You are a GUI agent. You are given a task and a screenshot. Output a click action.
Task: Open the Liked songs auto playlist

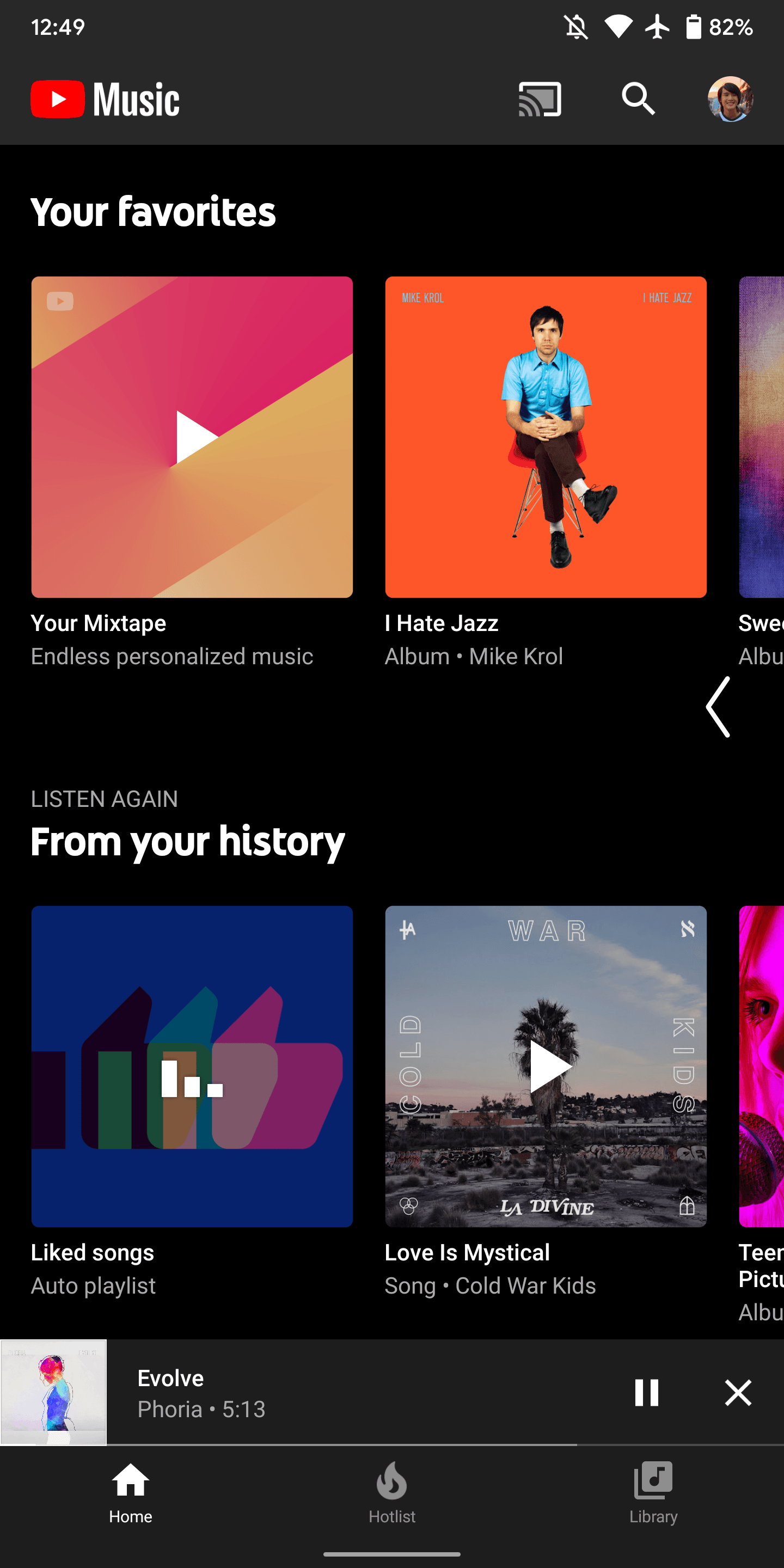coord(192,1067)
